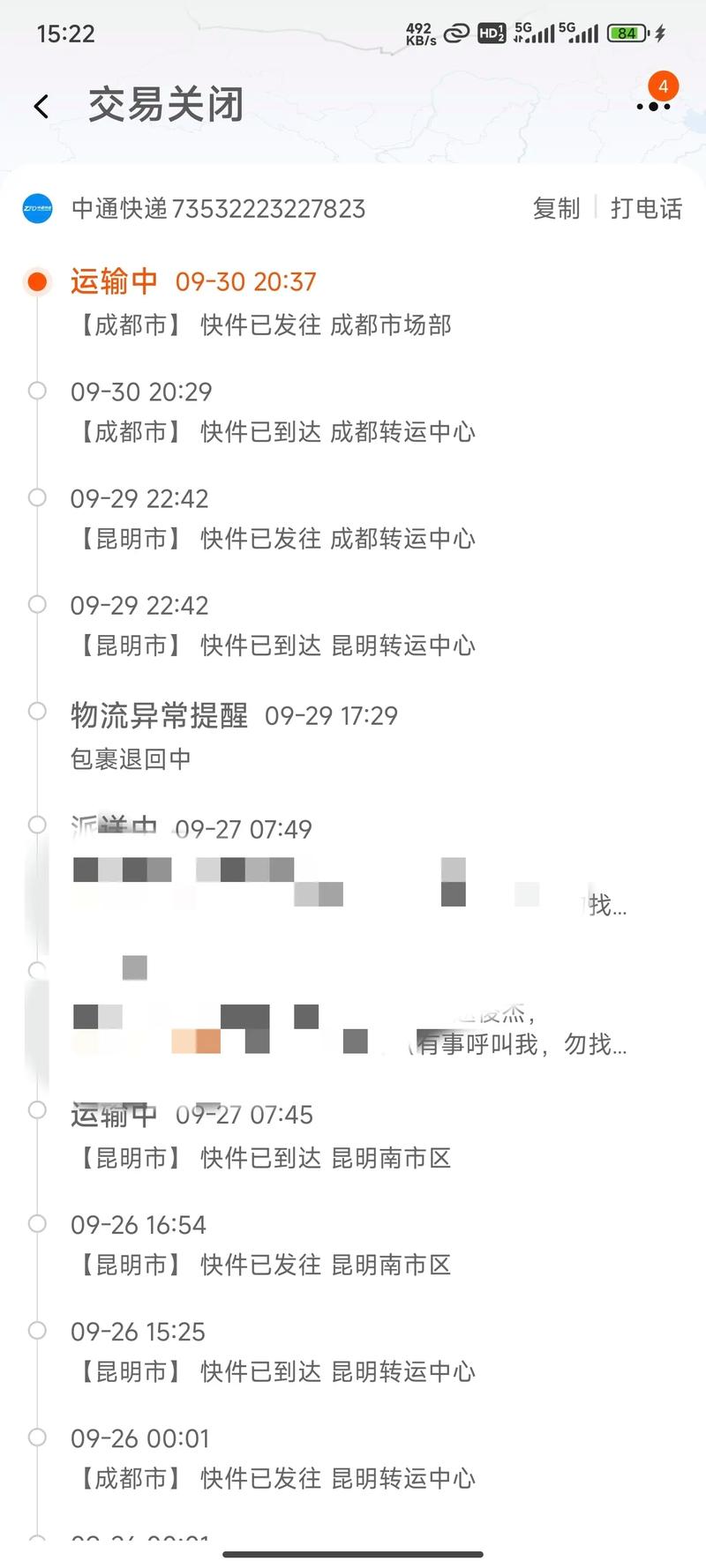The image size is (706, 1568).
Task: Tap the ZTO Express blue logo icon
Action: [37, 209]
